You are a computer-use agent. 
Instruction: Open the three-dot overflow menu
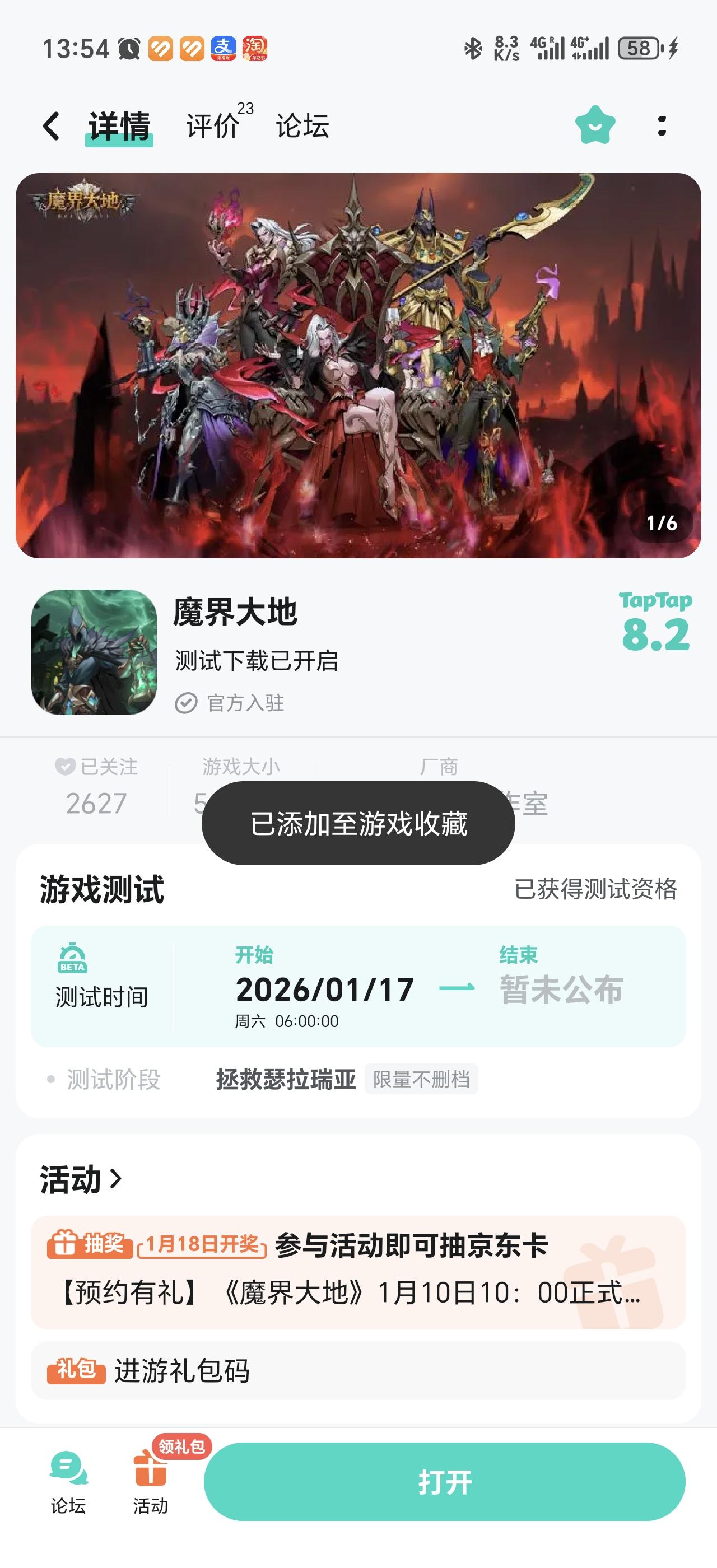tap(662, 126)
